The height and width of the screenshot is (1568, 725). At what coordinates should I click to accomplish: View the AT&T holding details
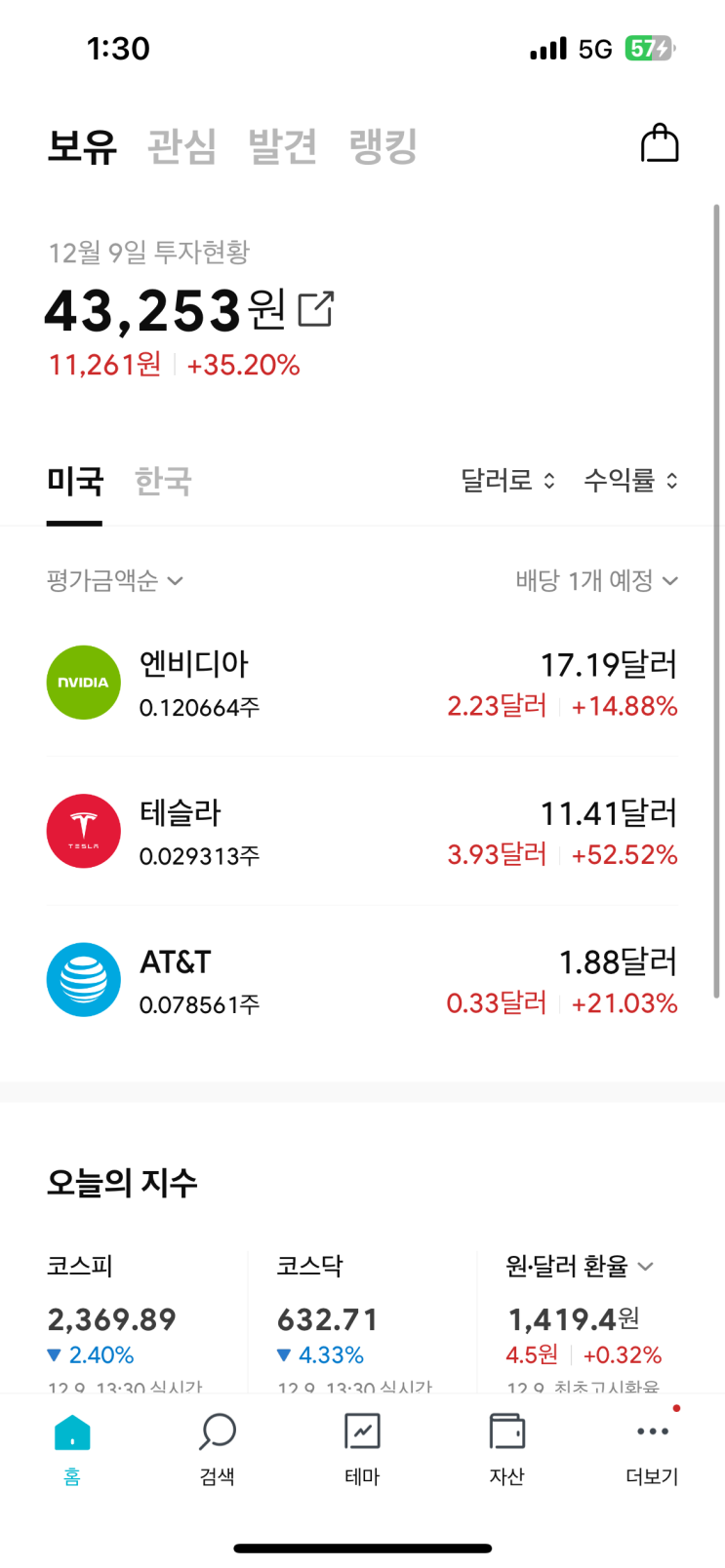pyautogui.click(x=362, y=980)
